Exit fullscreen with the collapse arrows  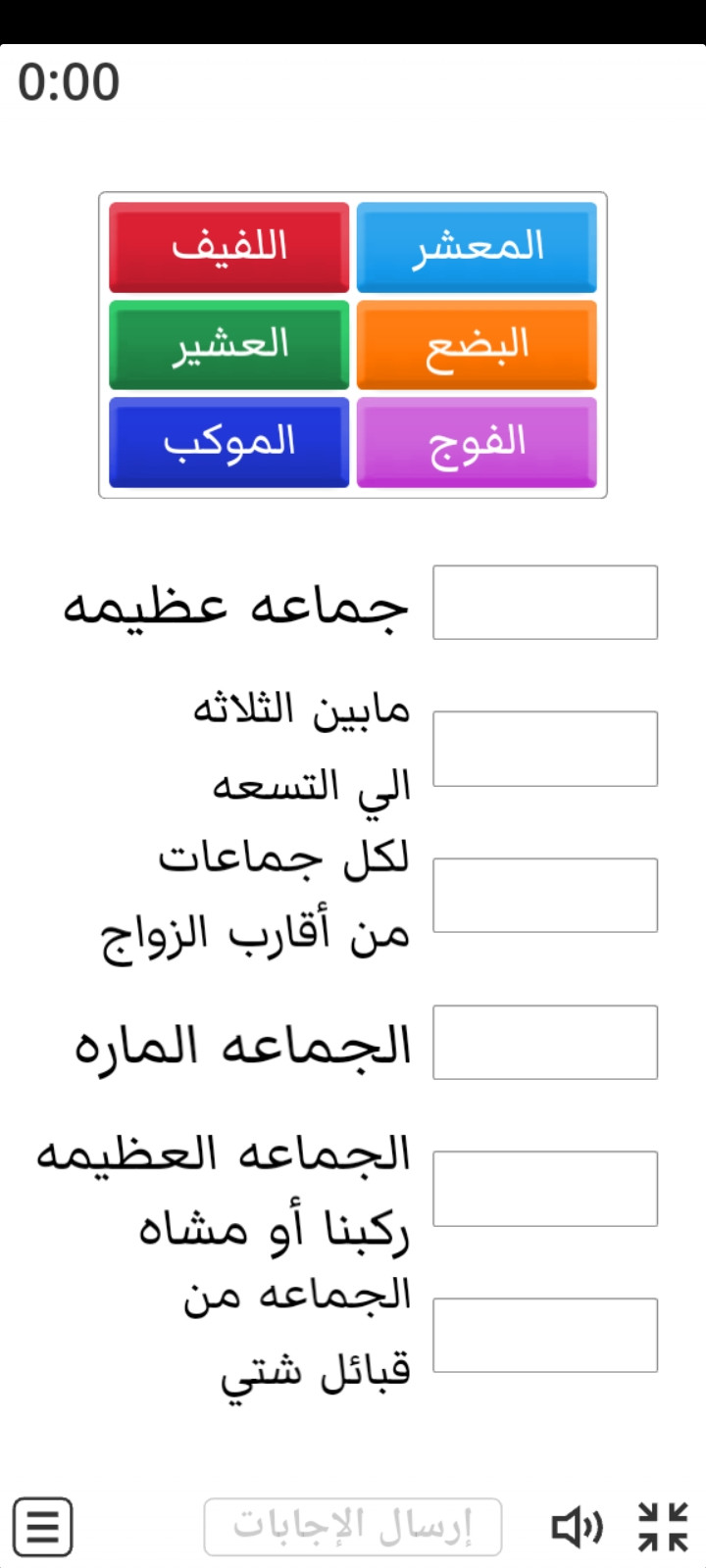click(x=664, y=1527)
